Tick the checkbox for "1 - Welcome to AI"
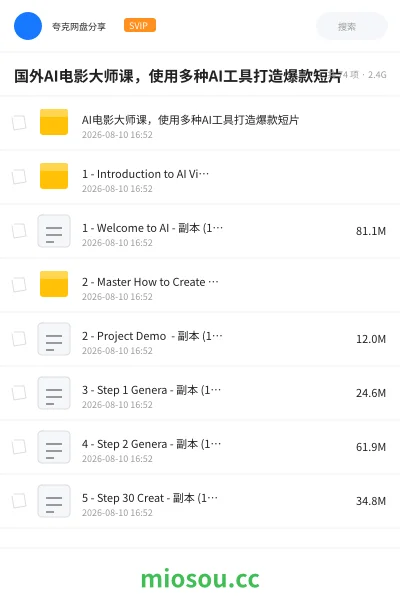This screenshot has height=600, width=400. click(19, 231)
